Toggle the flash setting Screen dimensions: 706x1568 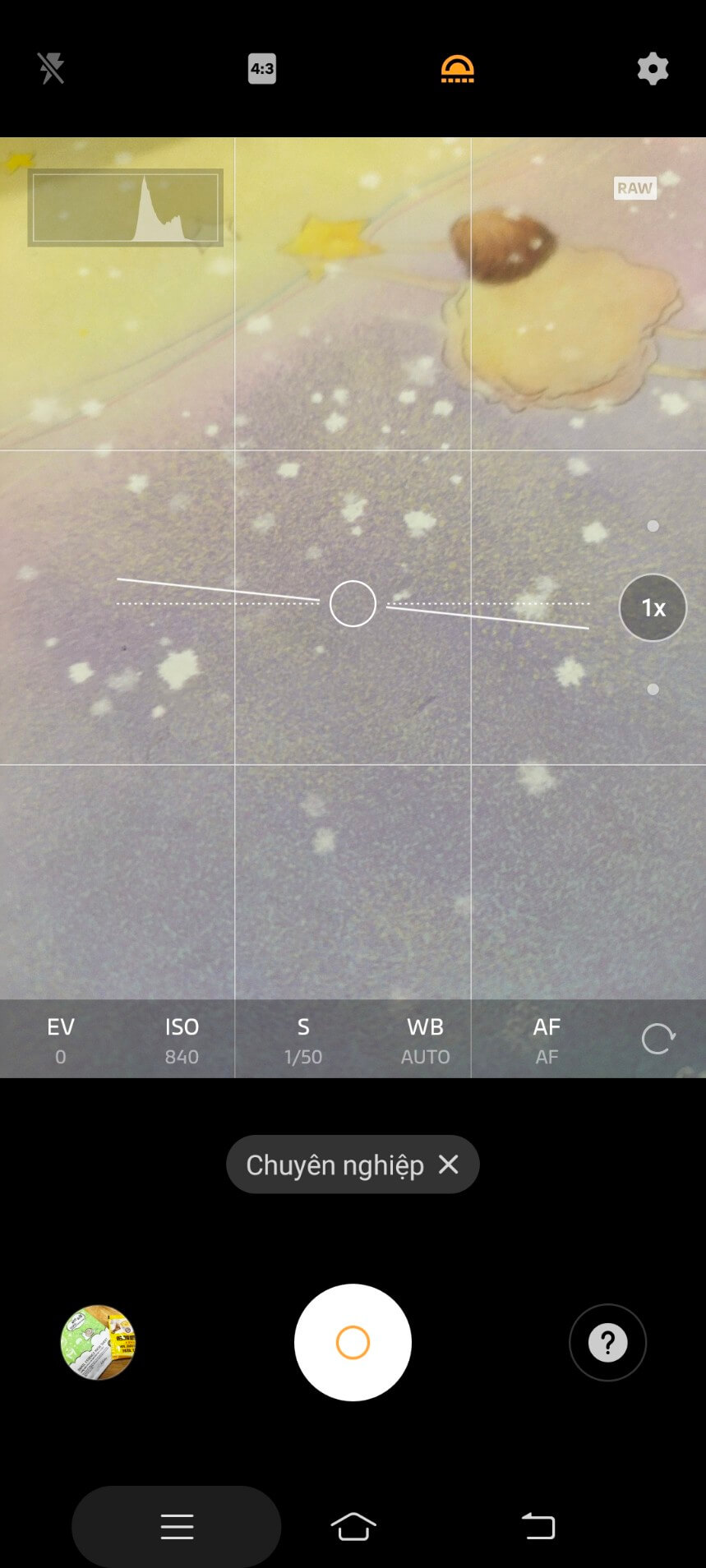tap(51, 68)
